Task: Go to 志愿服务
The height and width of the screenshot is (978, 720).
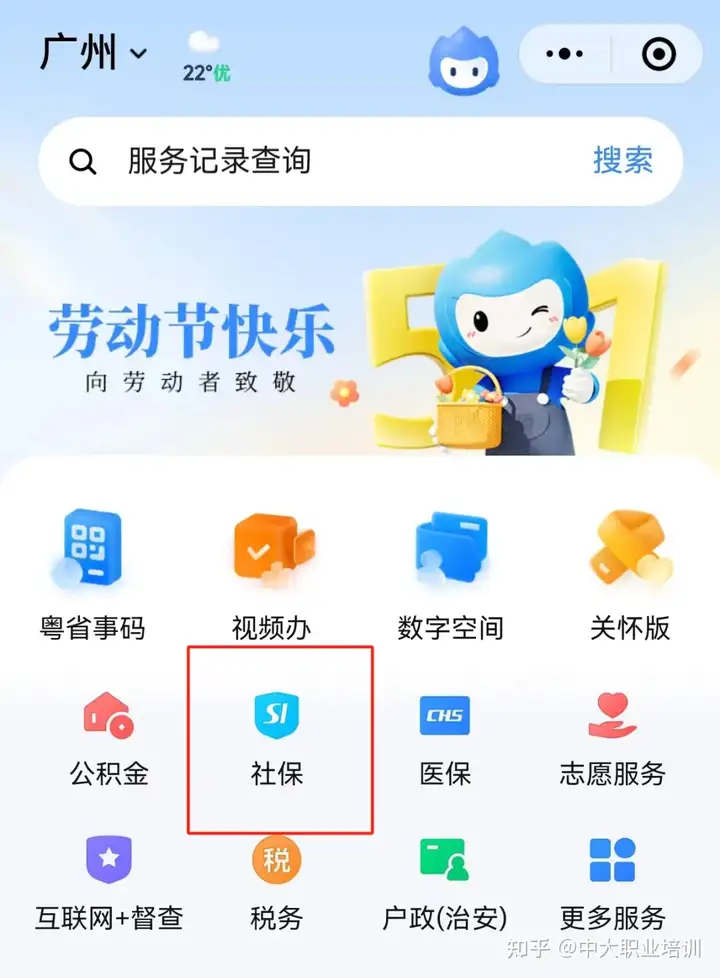Action: click(612, 740)
